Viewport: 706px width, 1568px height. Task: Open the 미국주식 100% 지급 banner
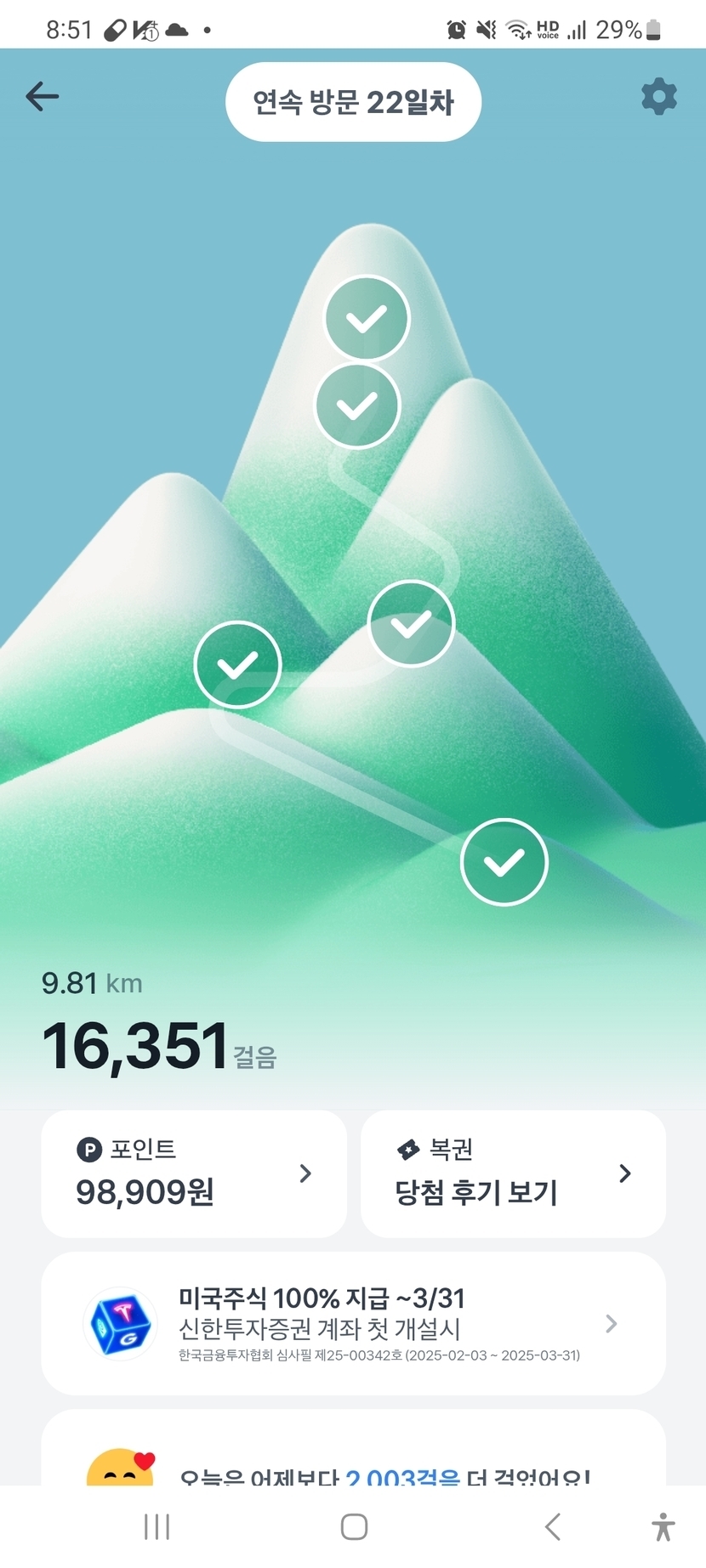[x=353, y=1323]
